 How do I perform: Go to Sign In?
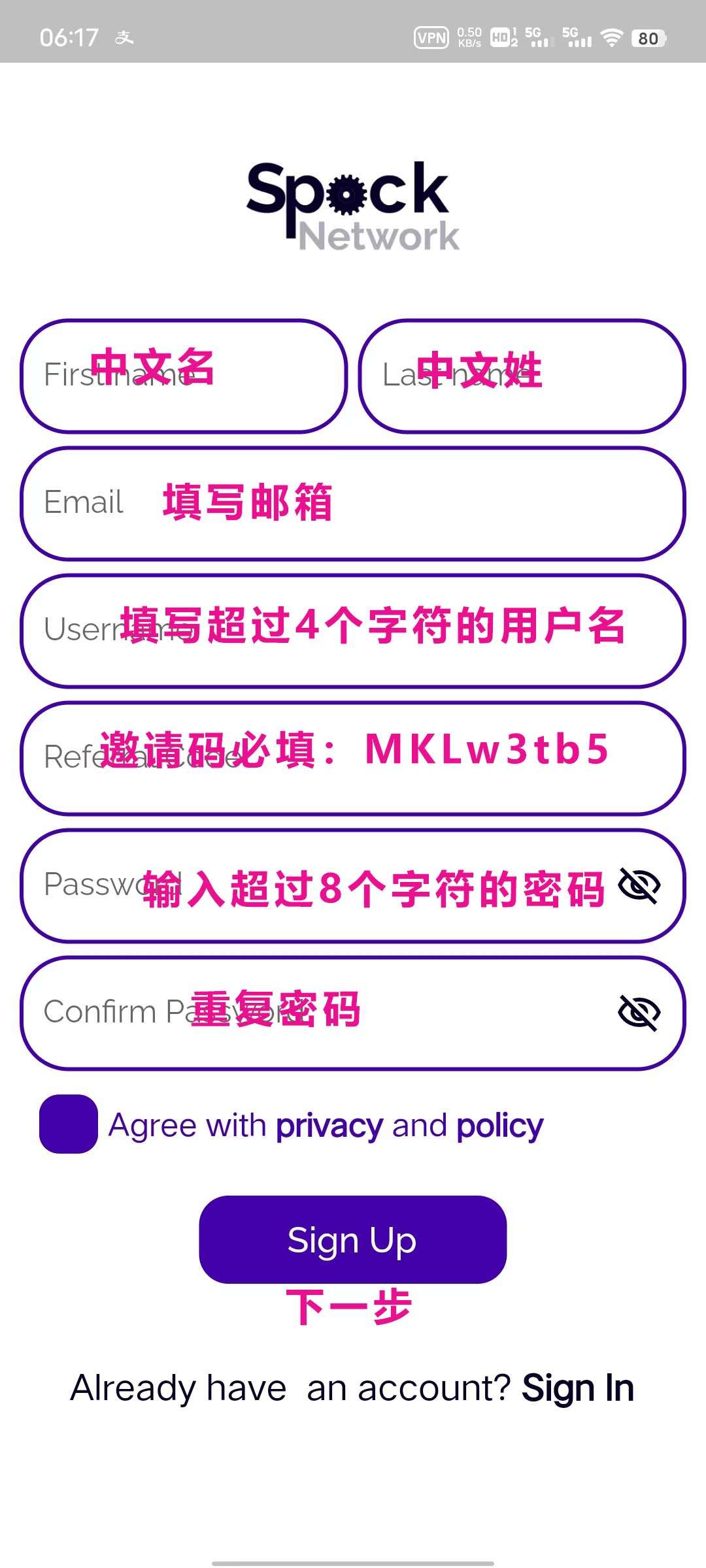point(578,1388)
